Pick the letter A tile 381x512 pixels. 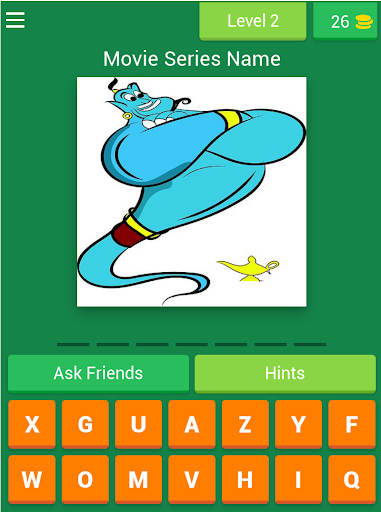point(192,424)
